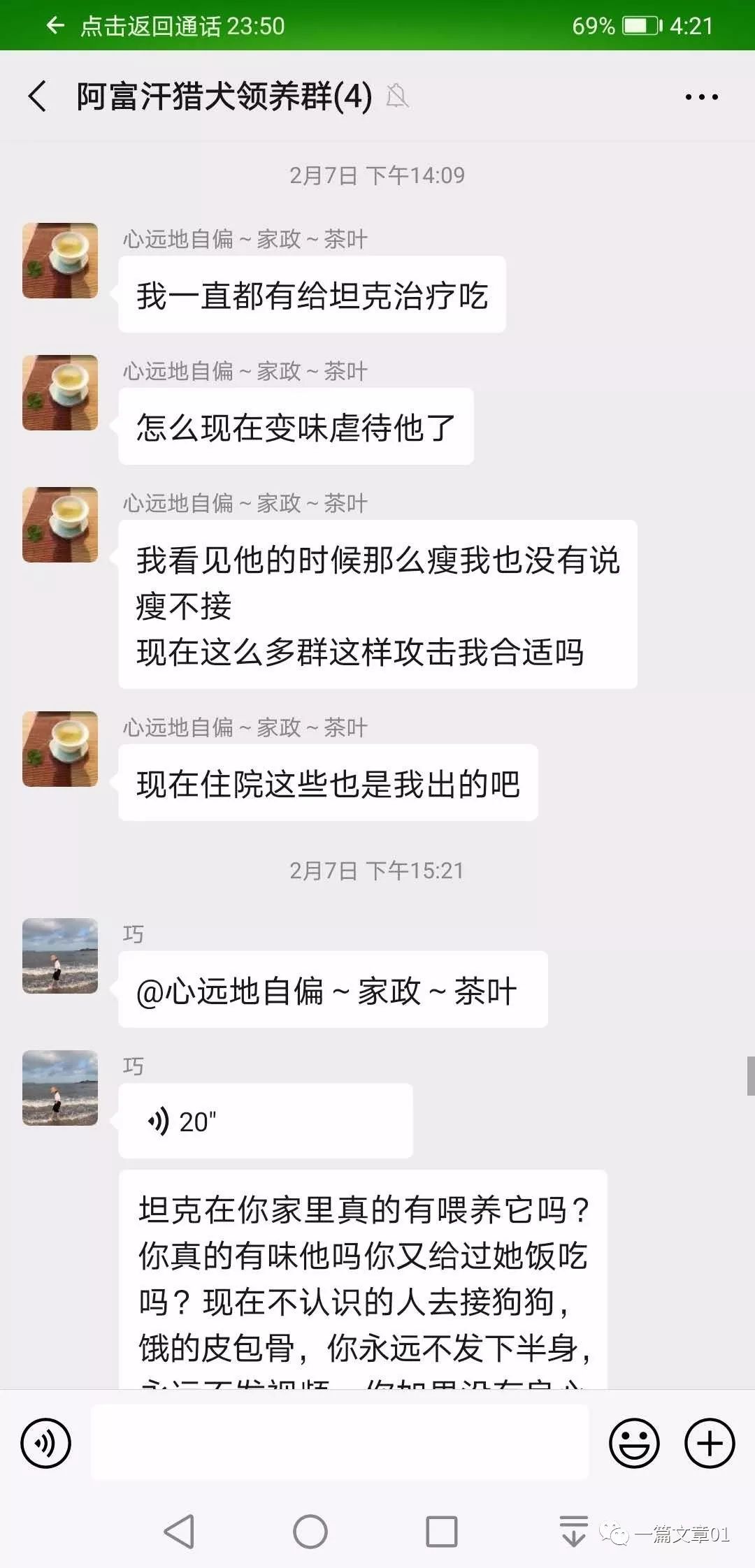The height and width of the screenshot is (1568, 755).
Task: Tap the muted notification bell beside group name
Action: tap(400, 96)
